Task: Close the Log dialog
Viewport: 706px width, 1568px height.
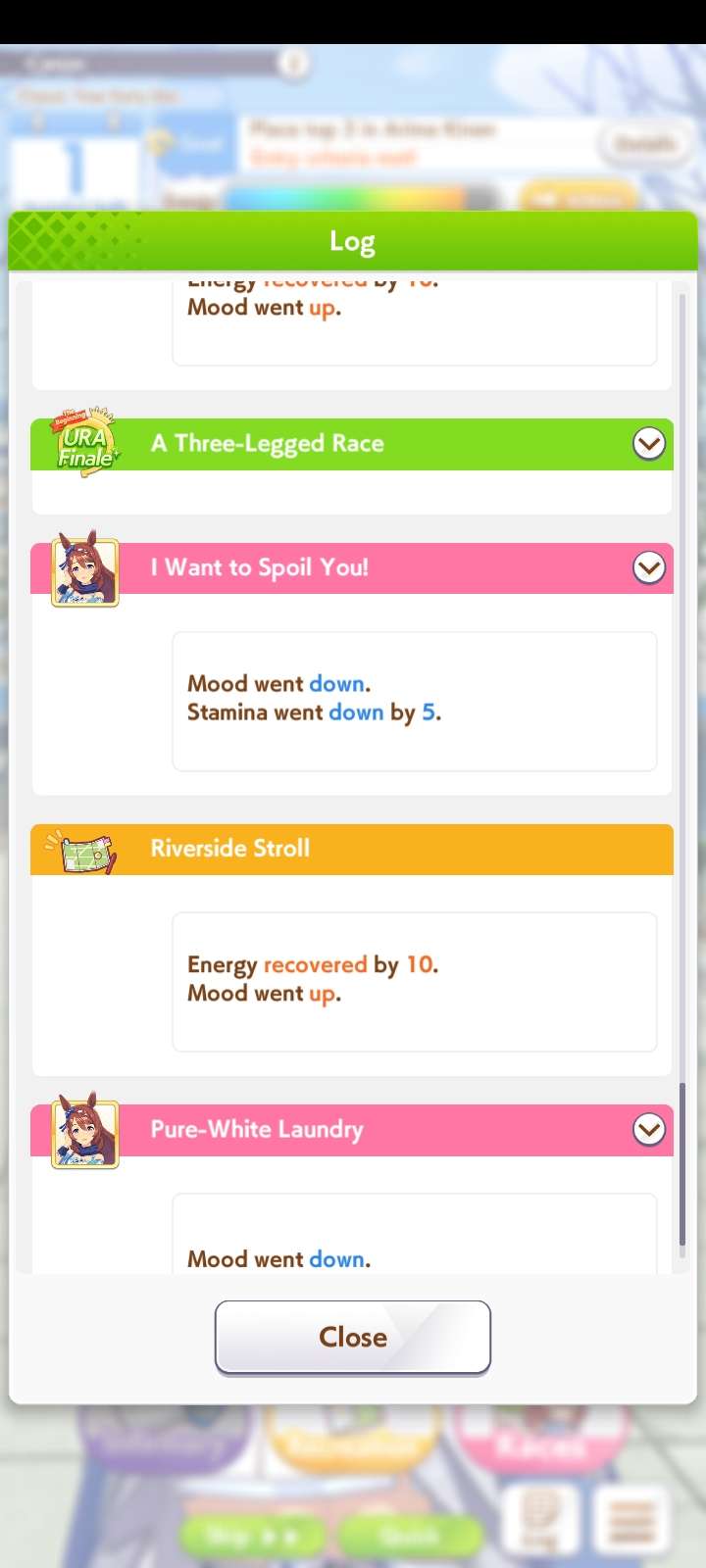Action: tap(353, 1337)
